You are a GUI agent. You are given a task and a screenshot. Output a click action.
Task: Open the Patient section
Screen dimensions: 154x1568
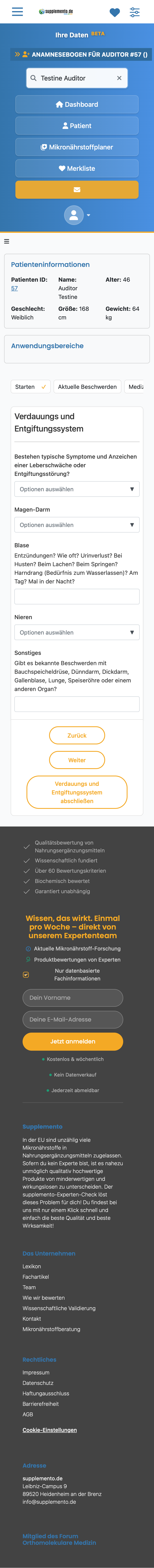[77, 125]
